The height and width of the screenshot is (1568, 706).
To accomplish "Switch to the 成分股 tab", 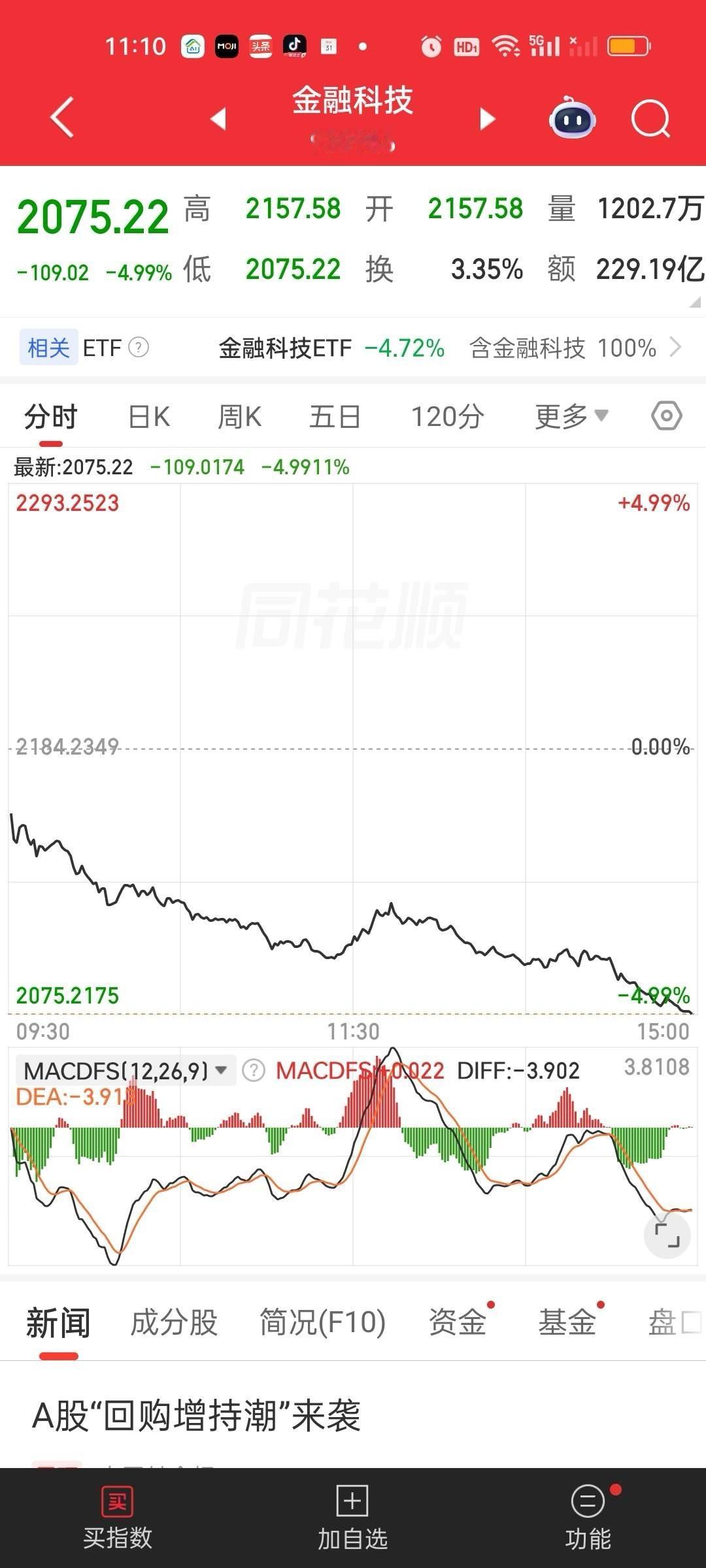I will [174, 1322].
